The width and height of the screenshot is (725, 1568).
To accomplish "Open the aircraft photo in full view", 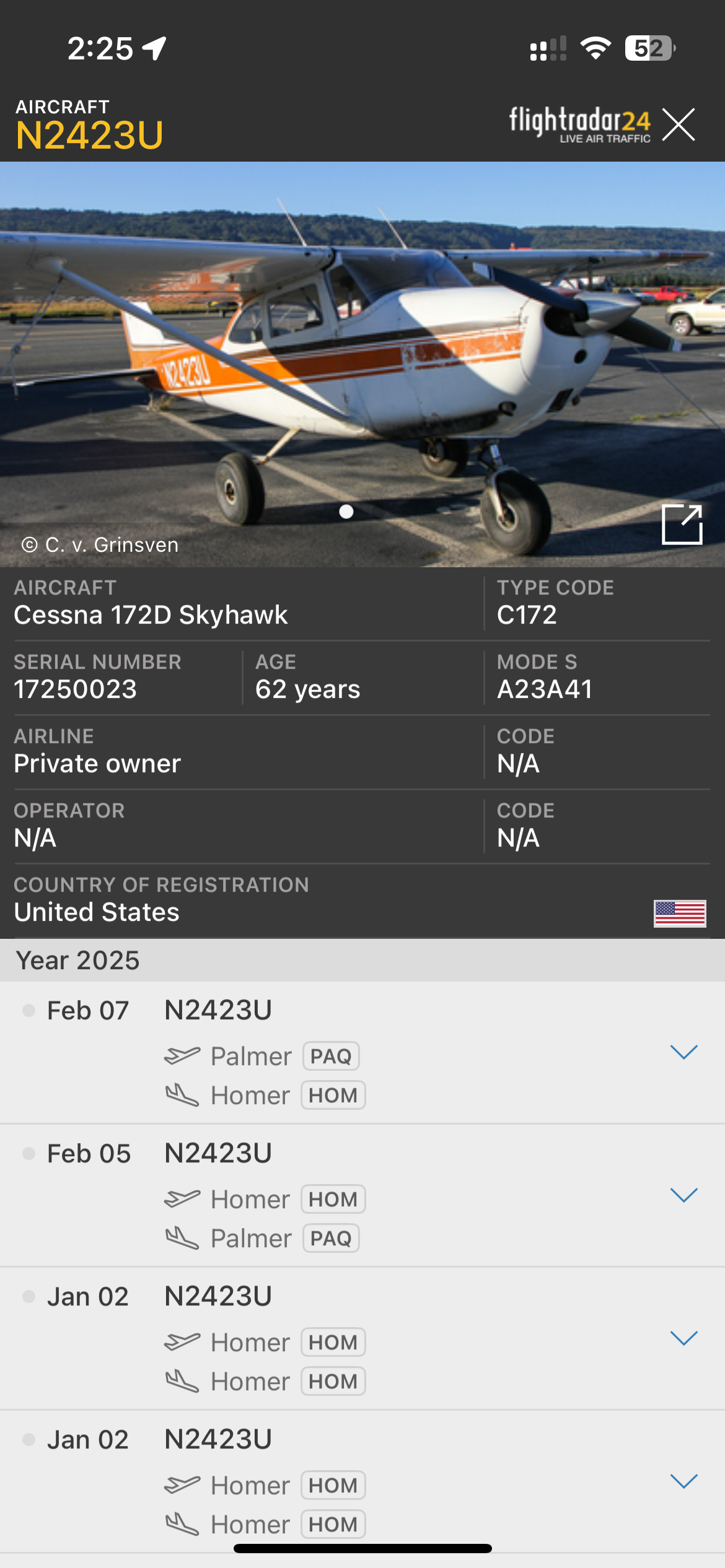I will pos(682,525).
